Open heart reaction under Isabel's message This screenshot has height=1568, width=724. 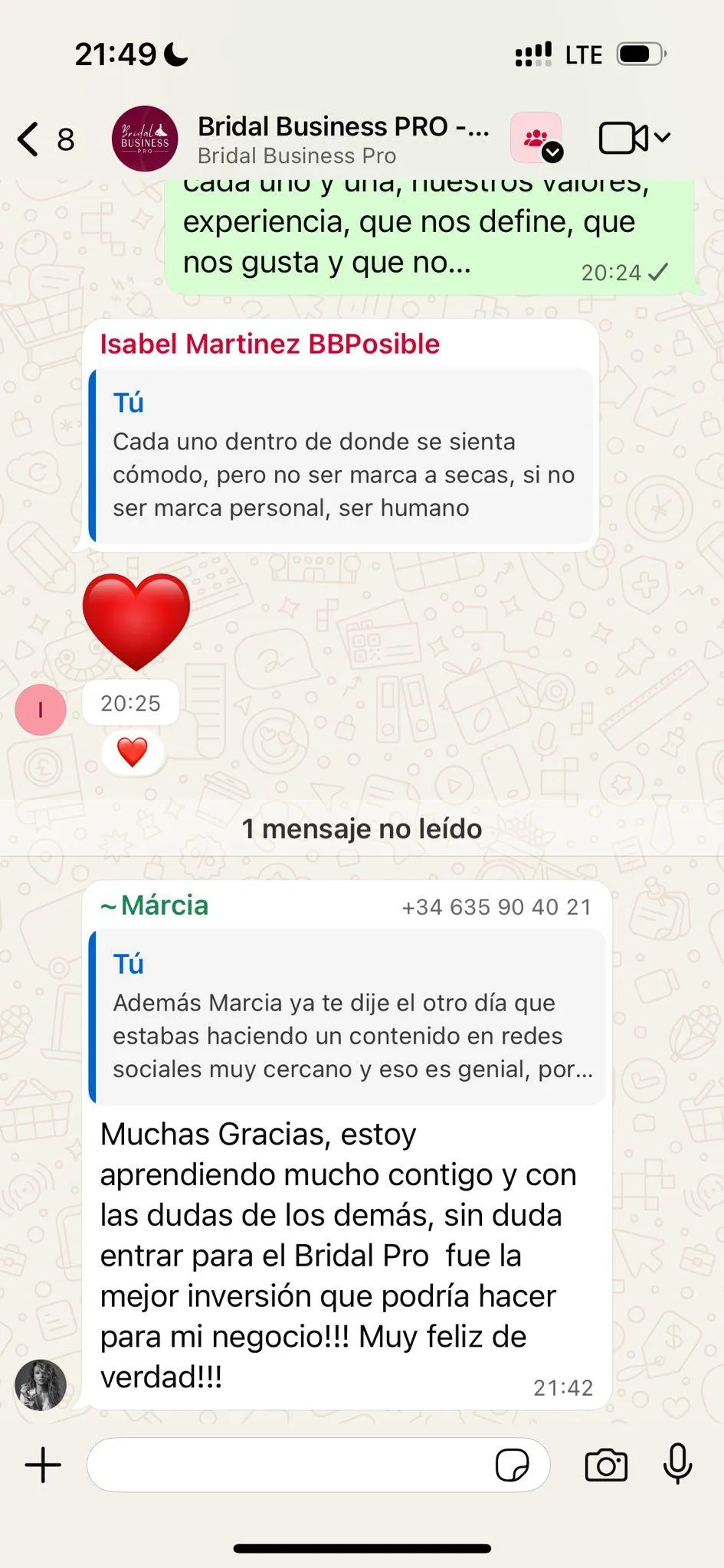(x=133, y=753)
